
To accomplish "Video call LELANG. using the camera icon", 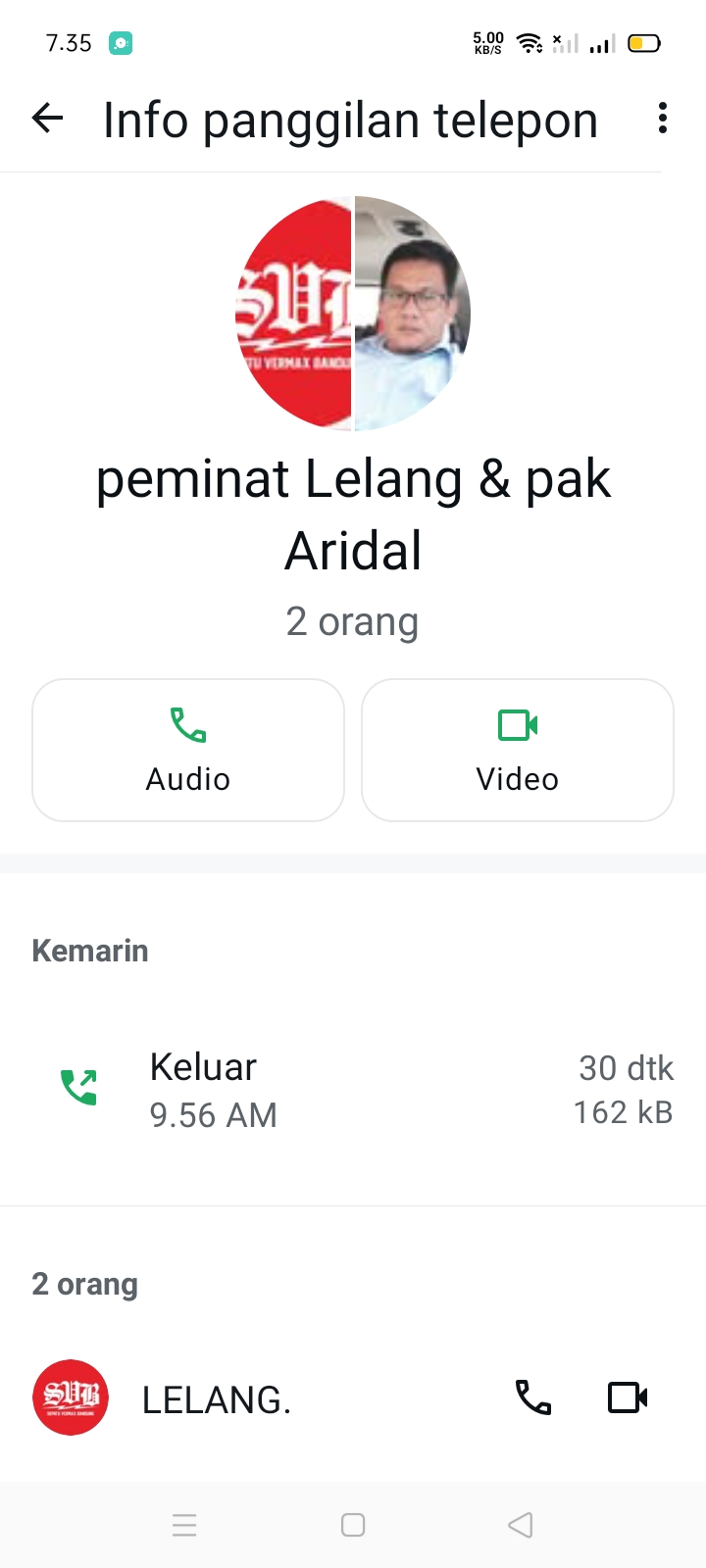I will pos(627,1398).
